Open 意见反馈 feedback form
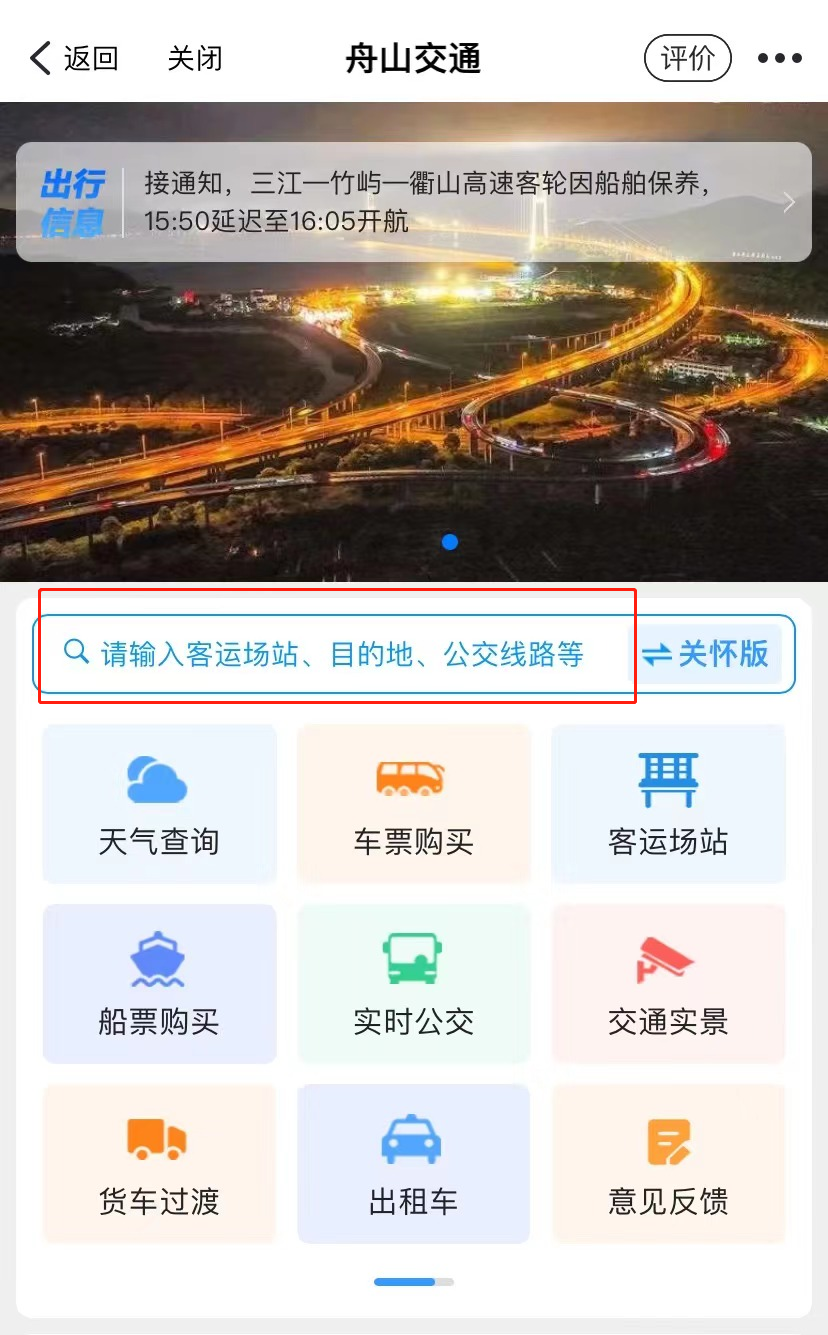The image size is (828, 1335). (x=668, y=1164)
